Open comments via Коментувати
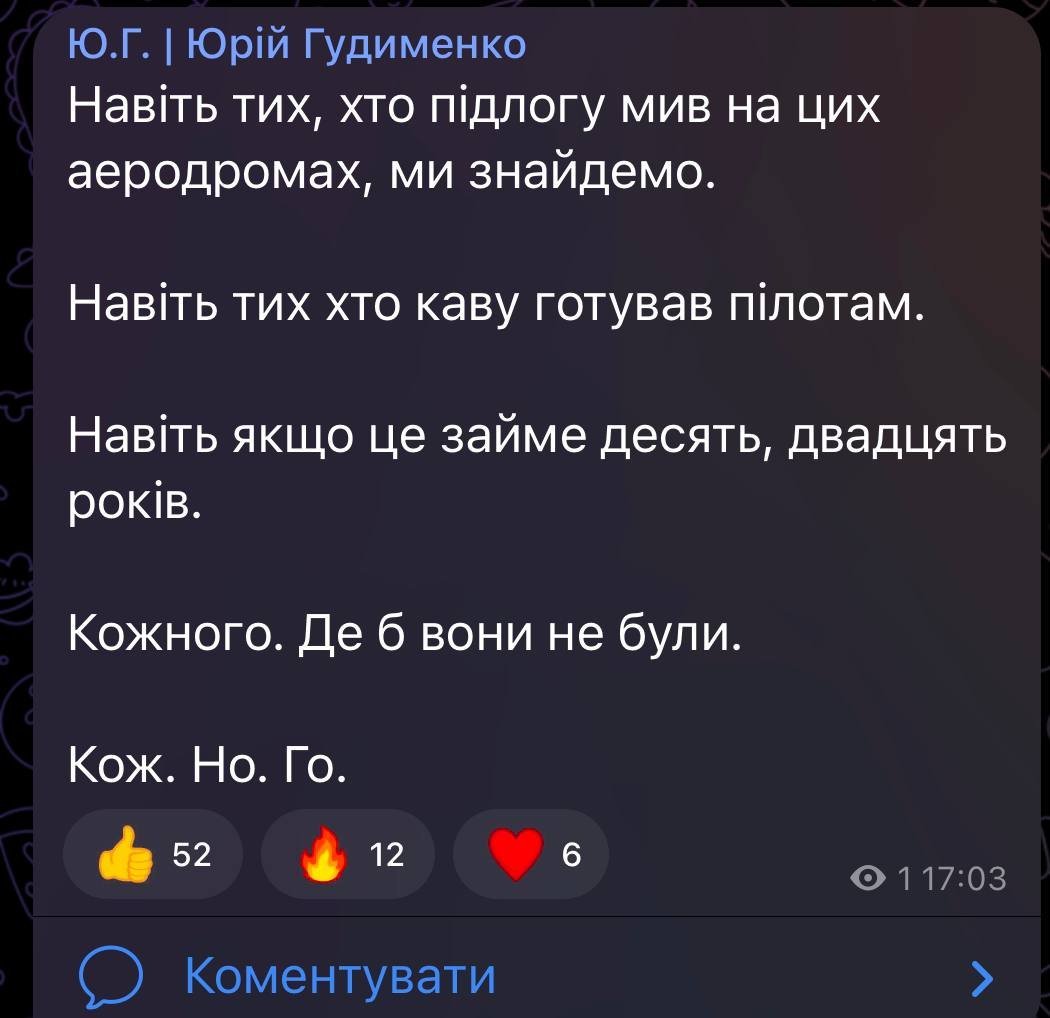Image resolution: width=1050 pixels, height=1018 pixels. click(x=340, y=975)
